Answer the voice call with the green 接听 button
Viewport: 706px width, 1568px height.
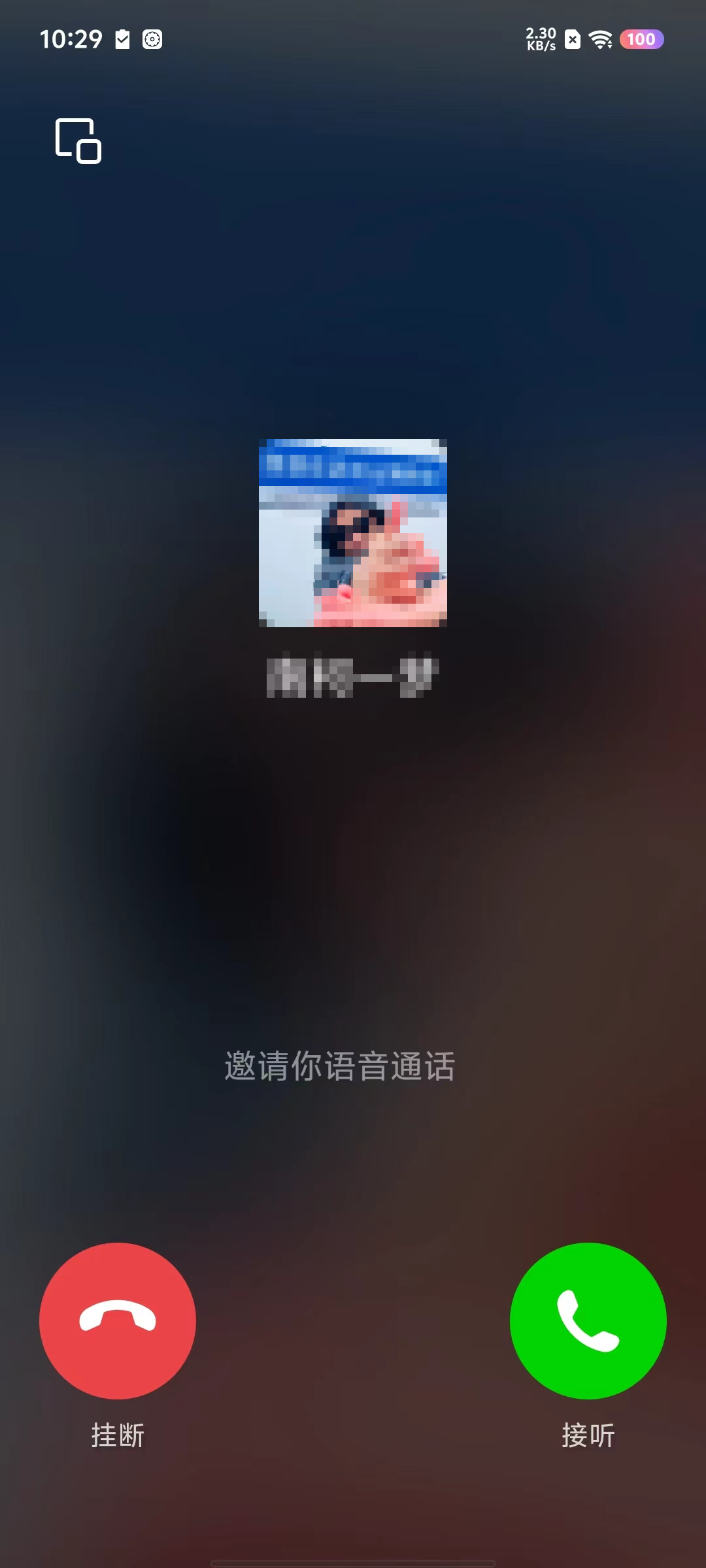(x=588, y=1320)
